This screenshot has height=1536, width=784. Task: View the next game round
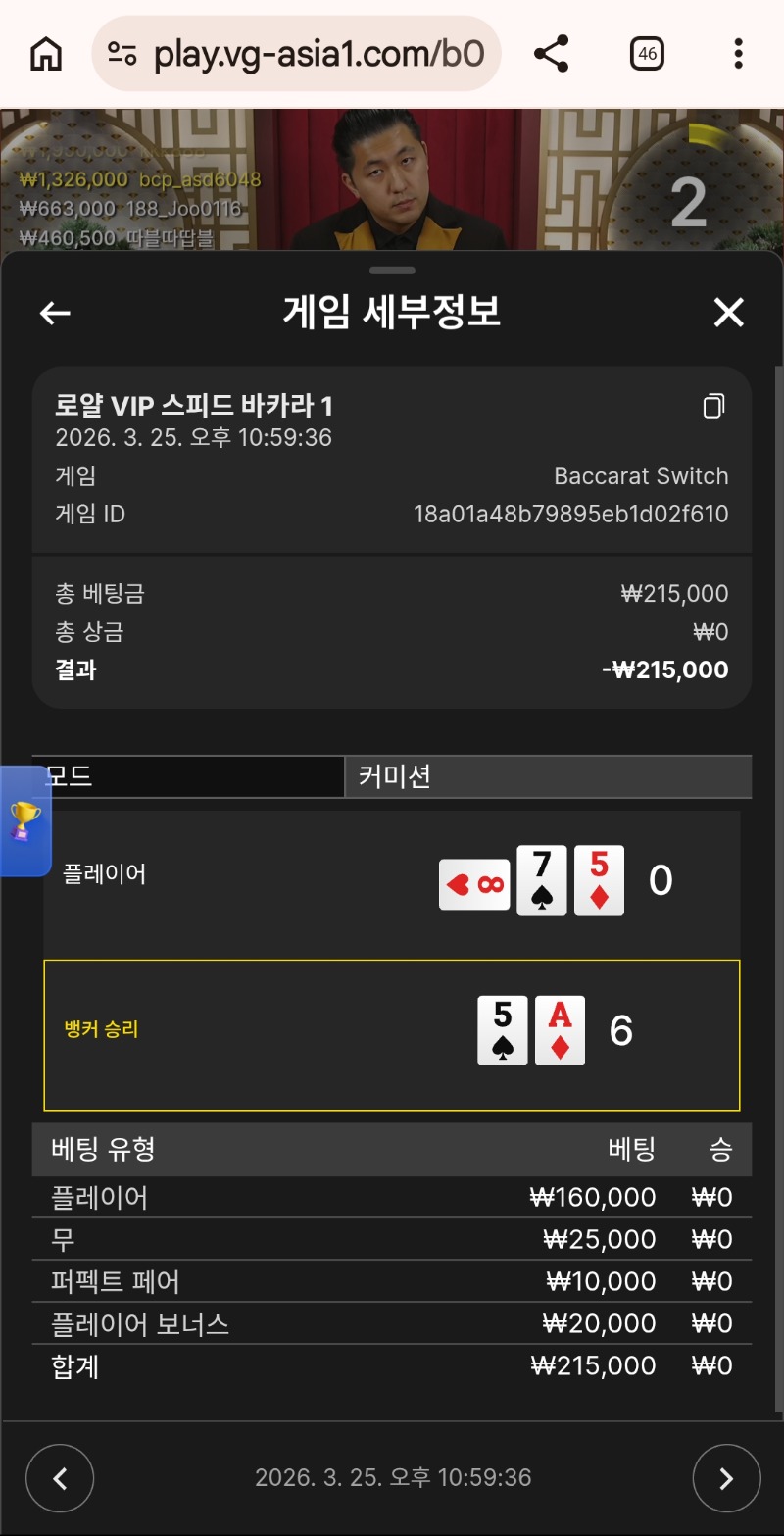[725, 1478]
